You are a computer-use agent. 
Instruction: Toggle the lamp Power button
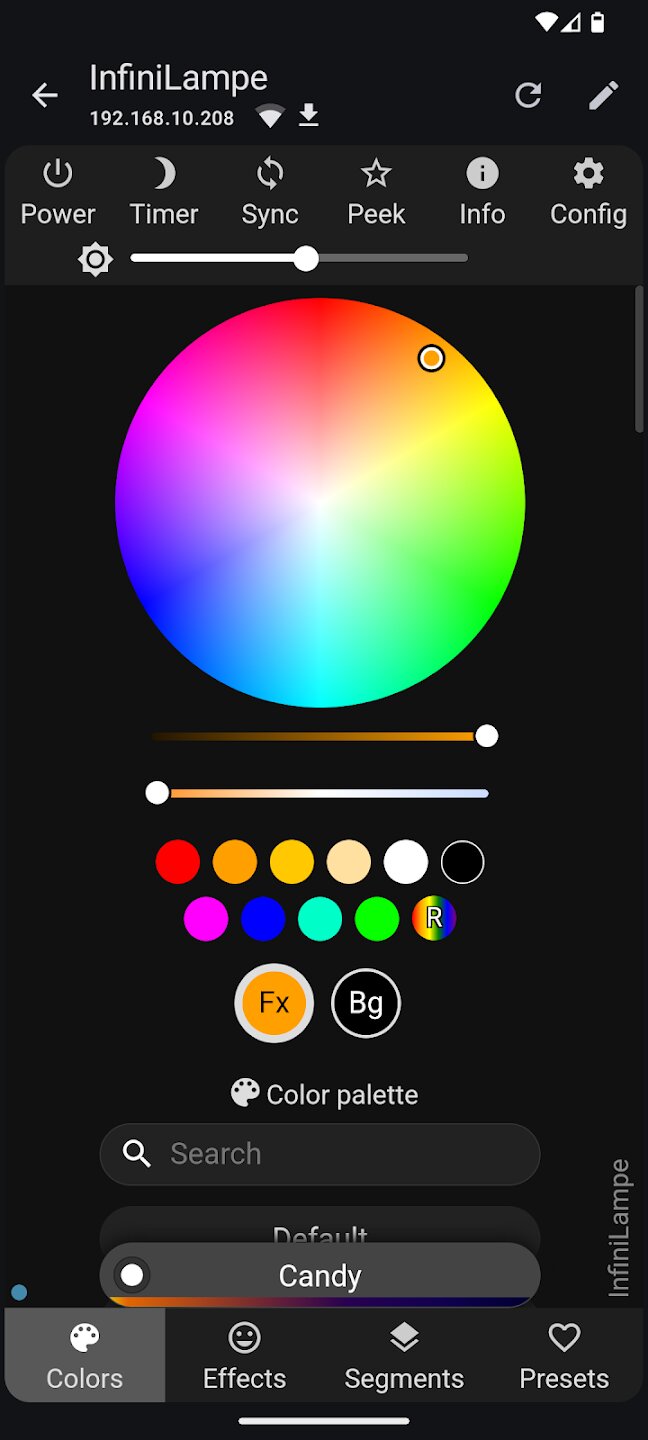coord(58,192)
